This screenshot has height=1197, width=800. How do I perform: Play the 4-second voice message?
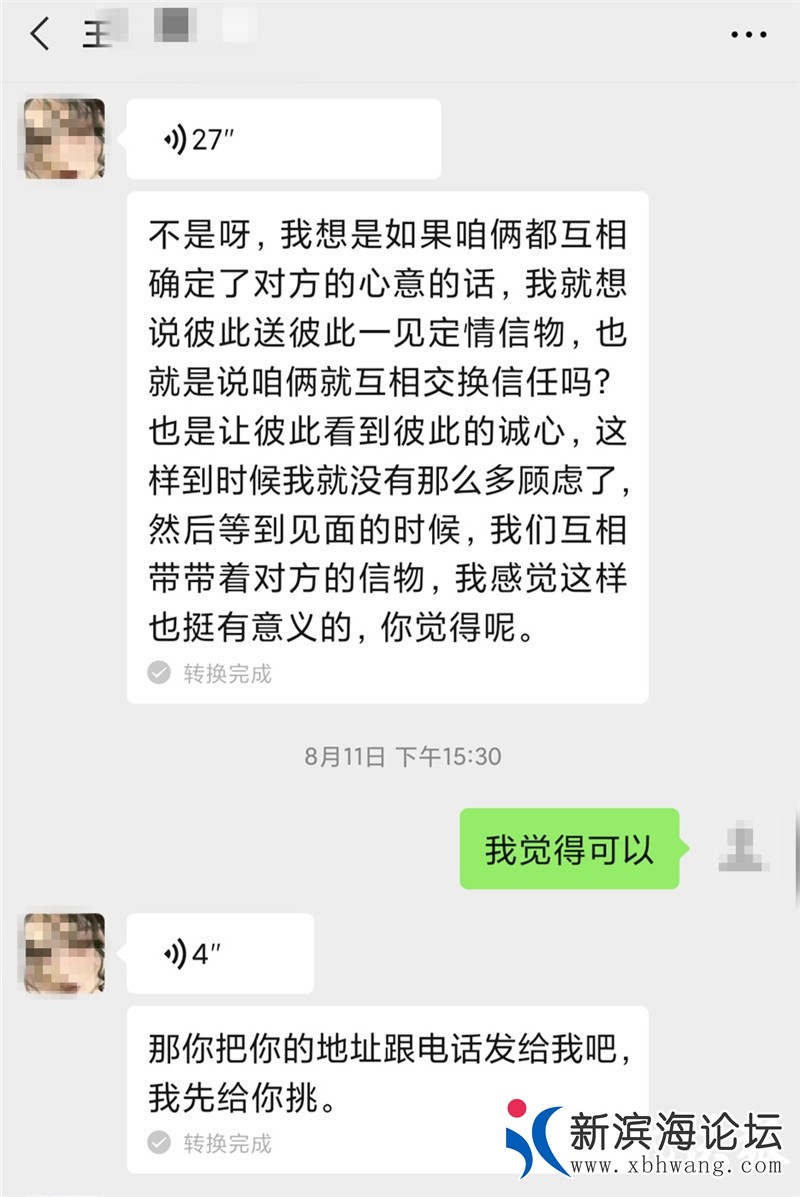[x=220, y=954]
